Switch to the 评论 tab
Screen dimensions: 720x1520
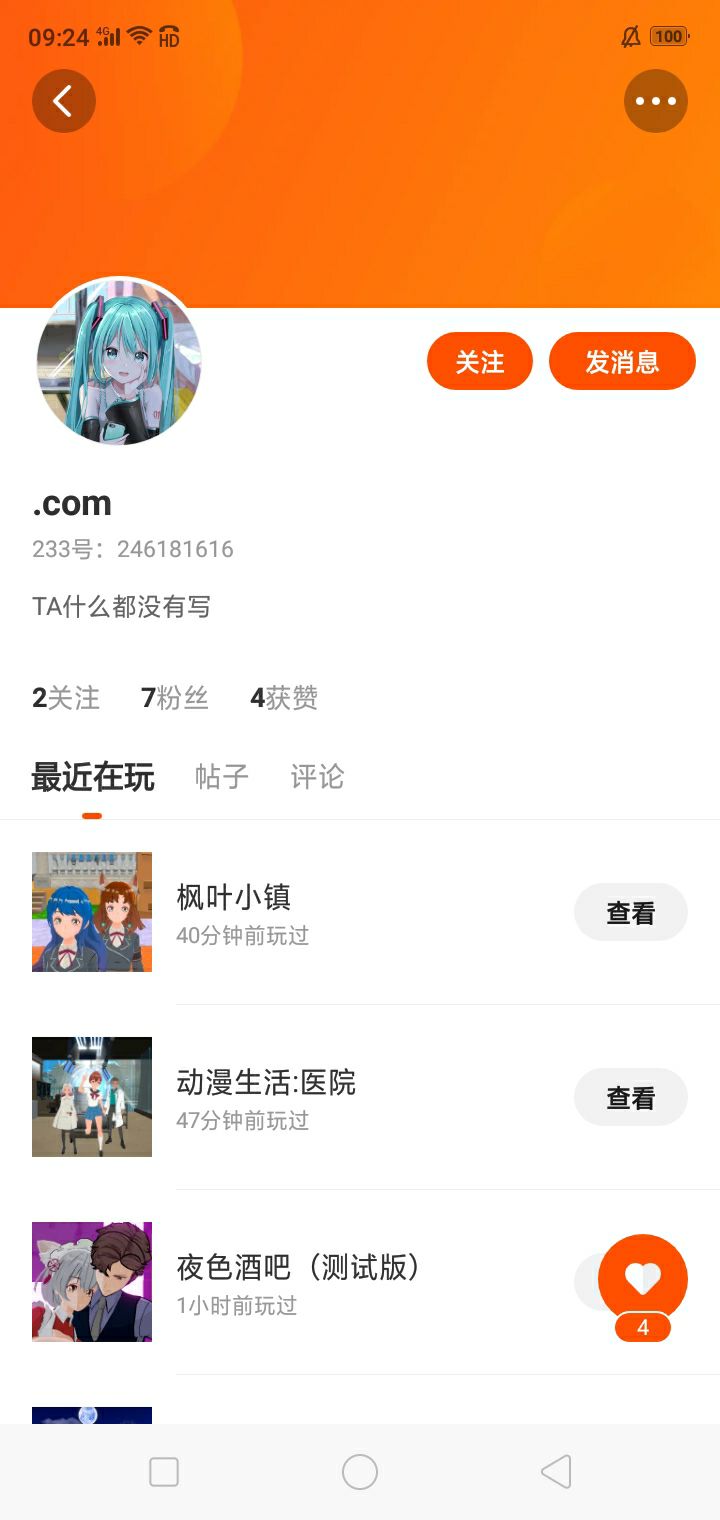[x=317, y=777]
